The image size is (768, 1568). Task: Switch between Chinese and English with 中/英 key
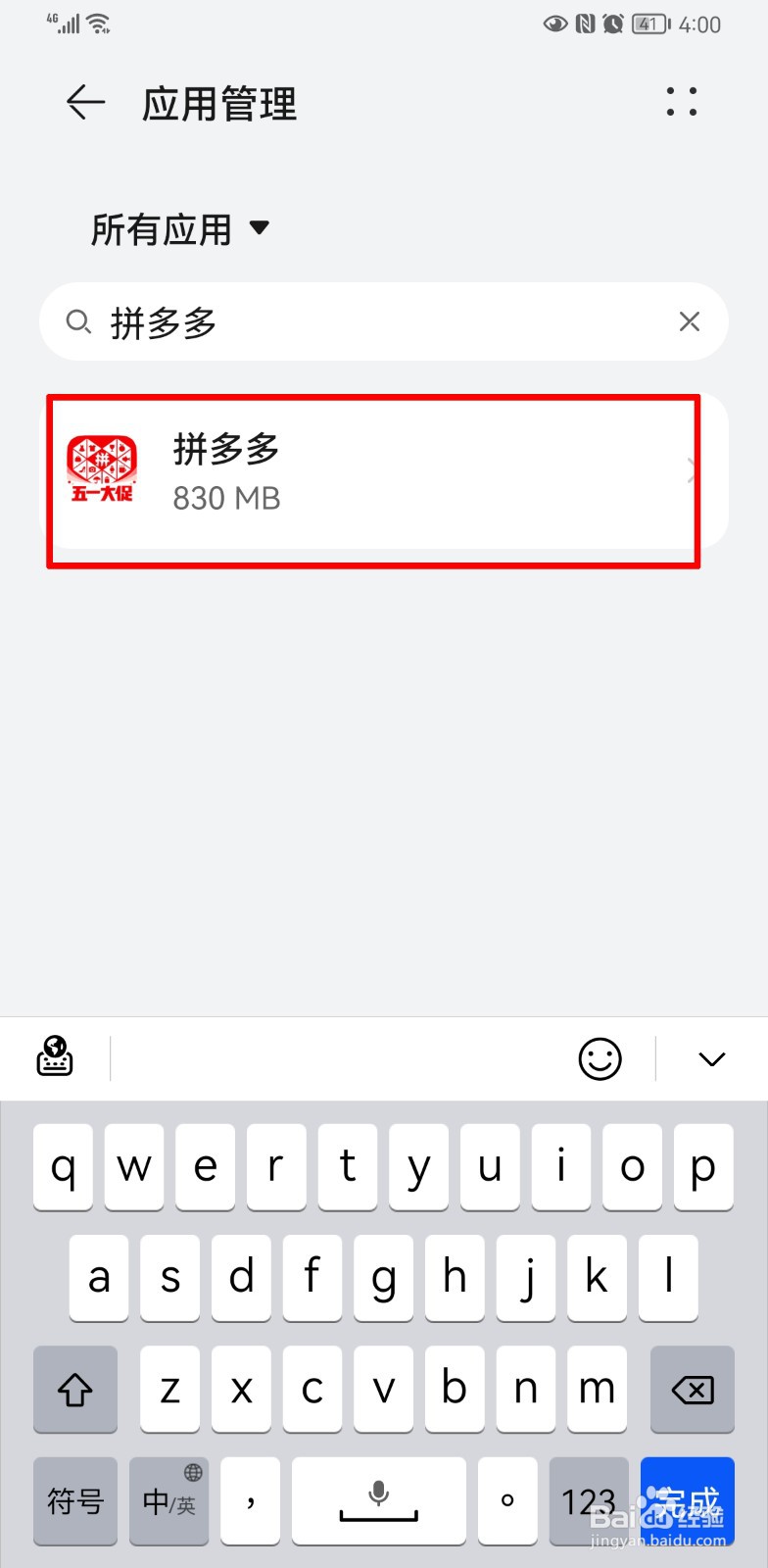point(168,1501)
